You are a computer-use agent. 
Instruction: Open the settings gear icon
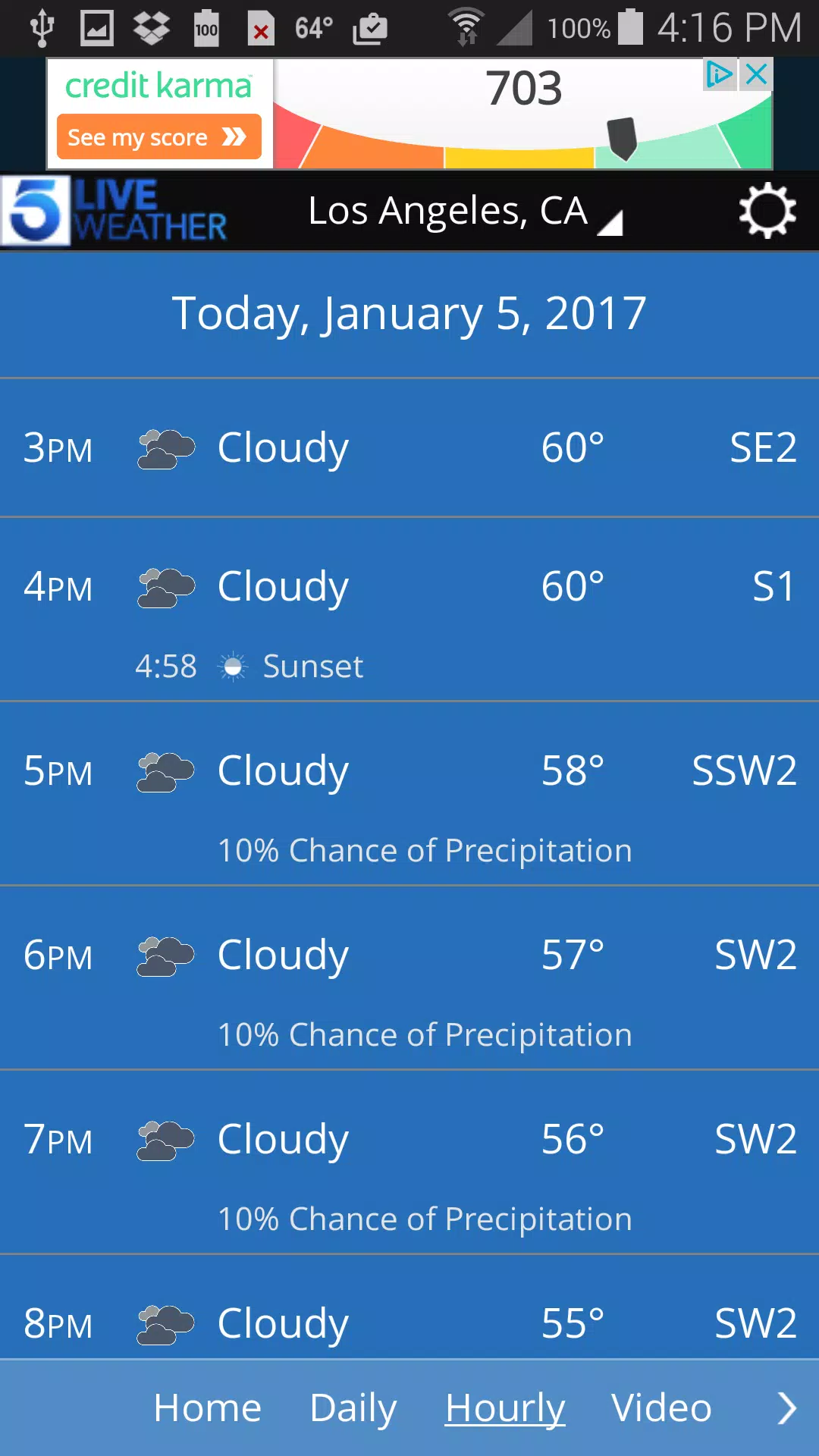pyautogui.click(x=767, y=211)
